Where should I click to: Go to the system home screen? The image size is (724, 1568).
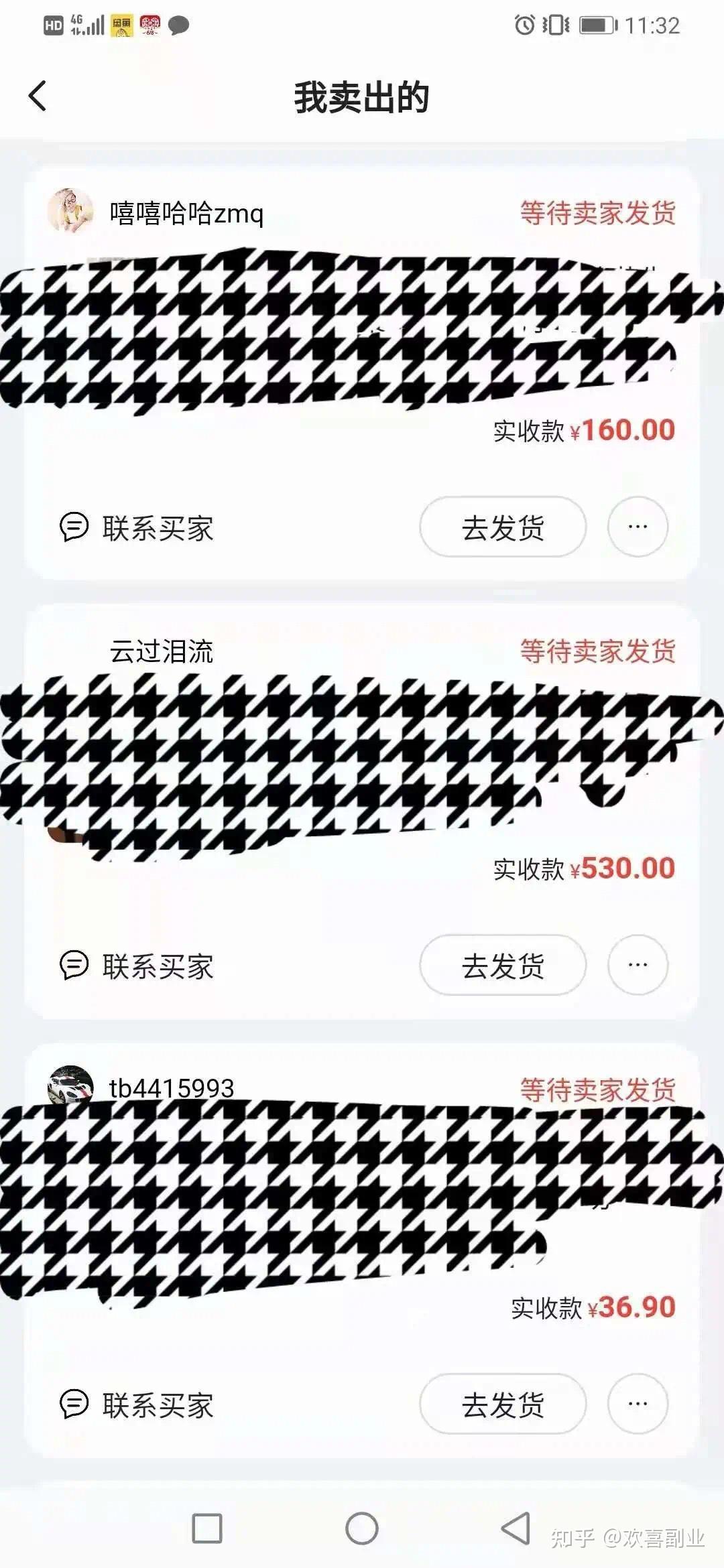click(x=362, y=1529)
